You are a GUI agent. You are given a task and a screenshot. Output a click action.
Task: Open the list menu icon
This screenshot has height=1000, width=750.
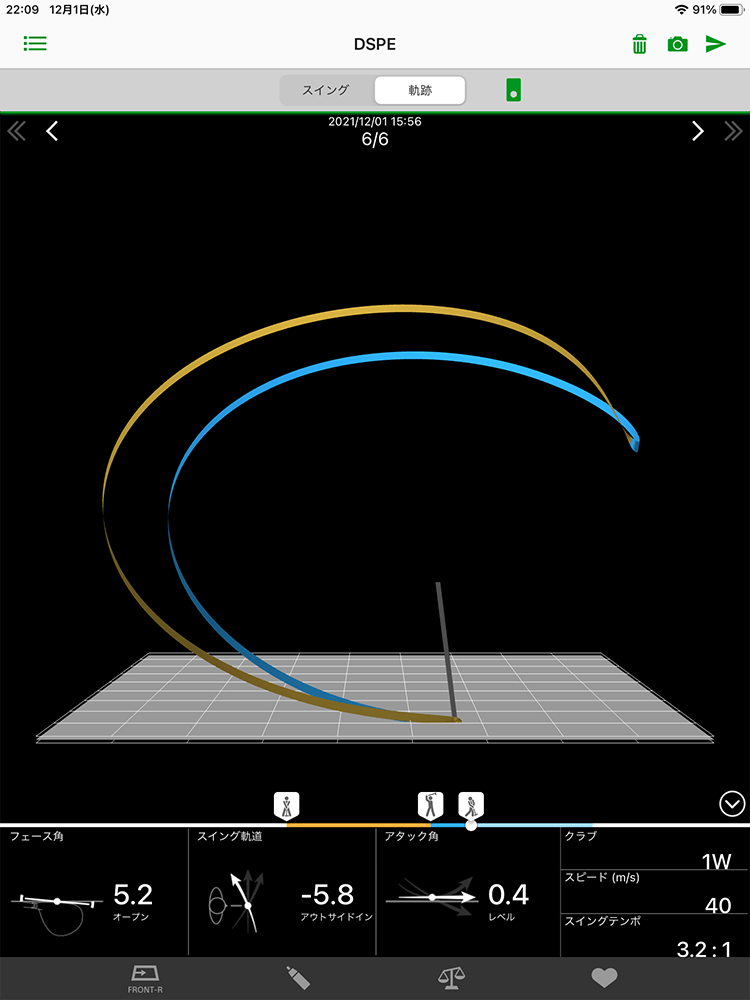click(x=35, y=44)
